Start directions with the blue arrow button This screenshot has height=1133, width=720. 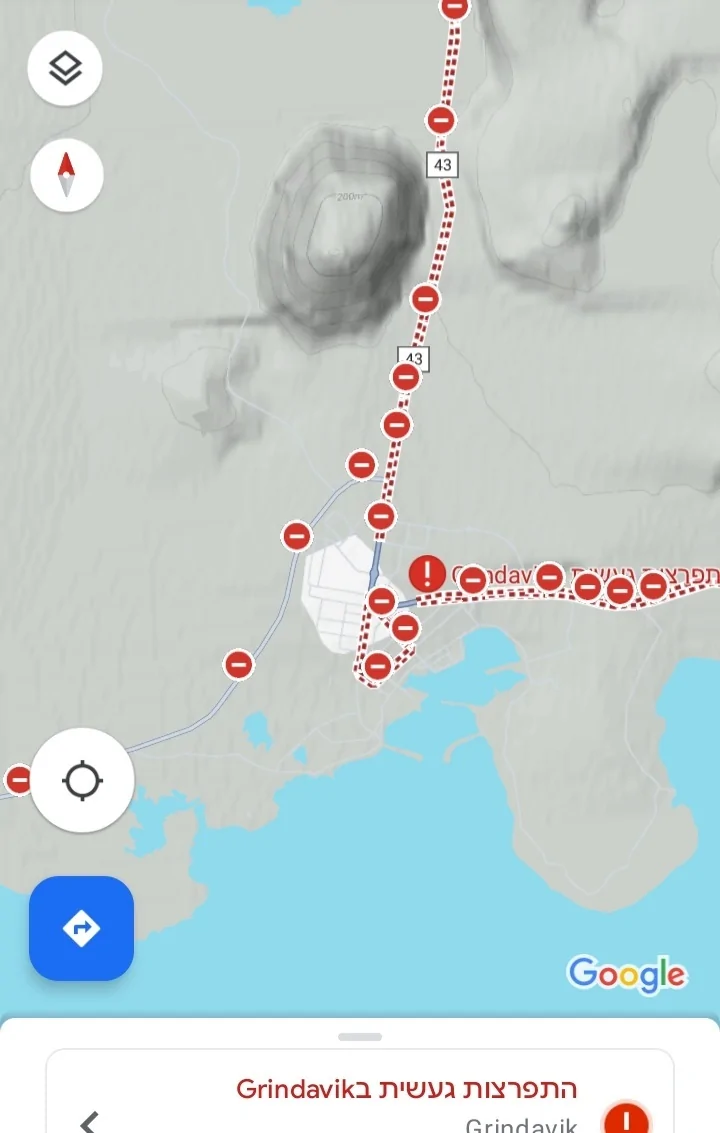81,928
